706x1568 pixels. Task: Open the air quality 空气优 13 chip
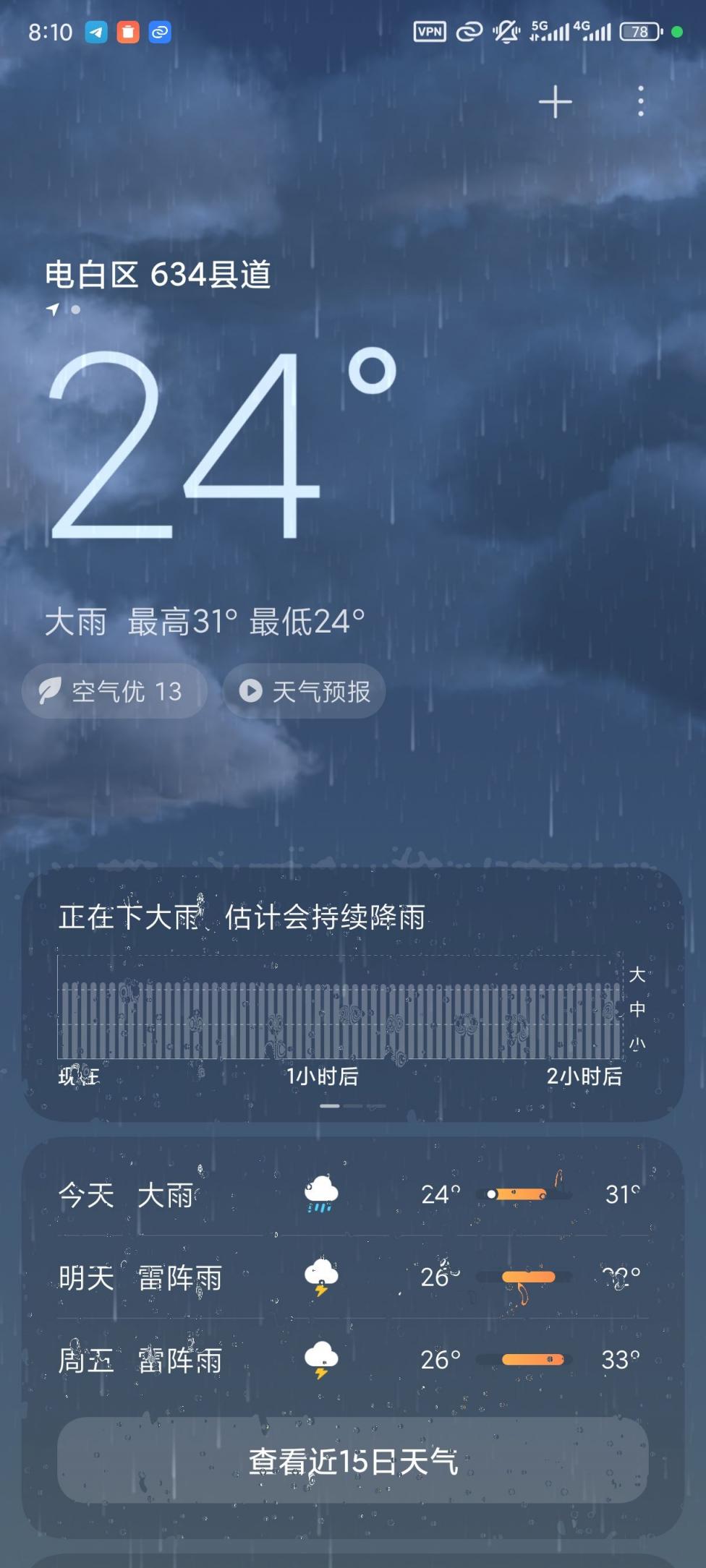(x=115, y=691)
